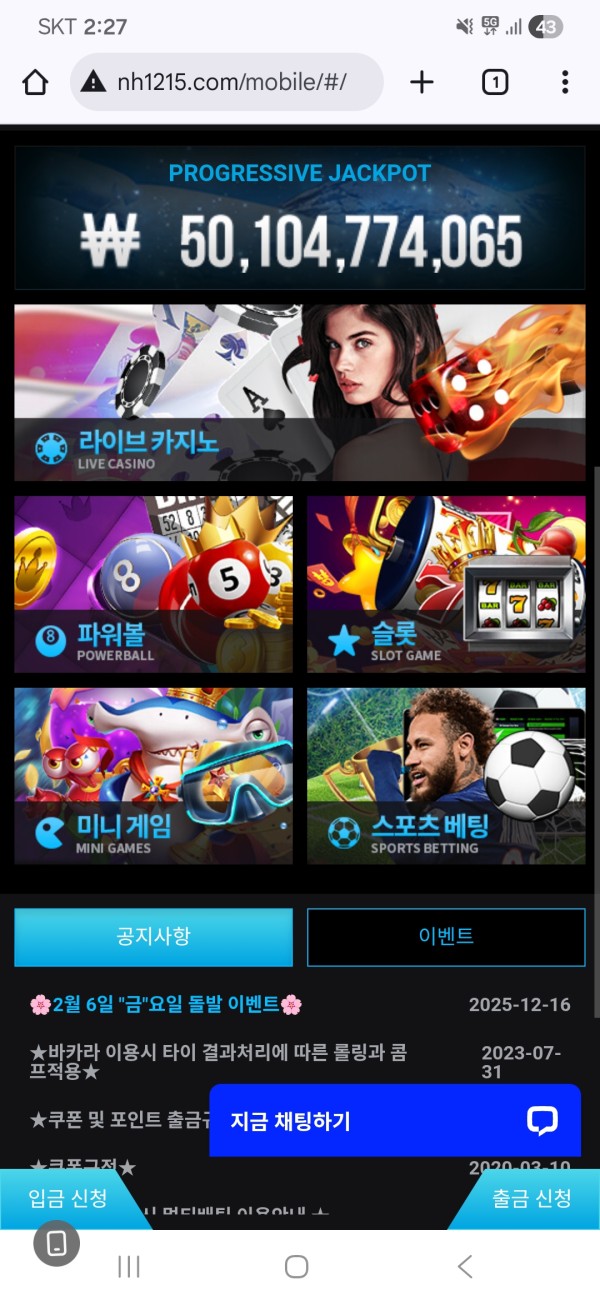The width and height of the screenshot is (600, 1300).
Task: Open the 파워볼 Powerball tile
Action: (153, 584)
